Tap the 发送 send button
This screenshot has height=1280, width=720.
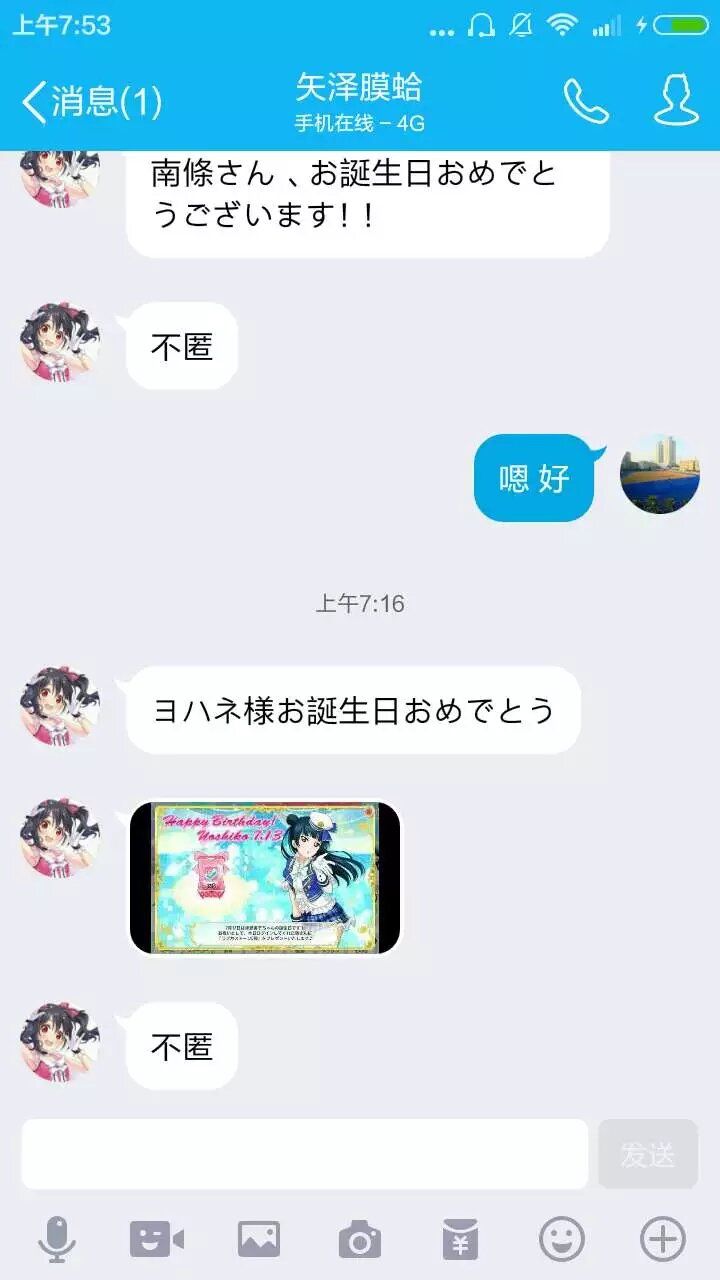[647, 1154]
